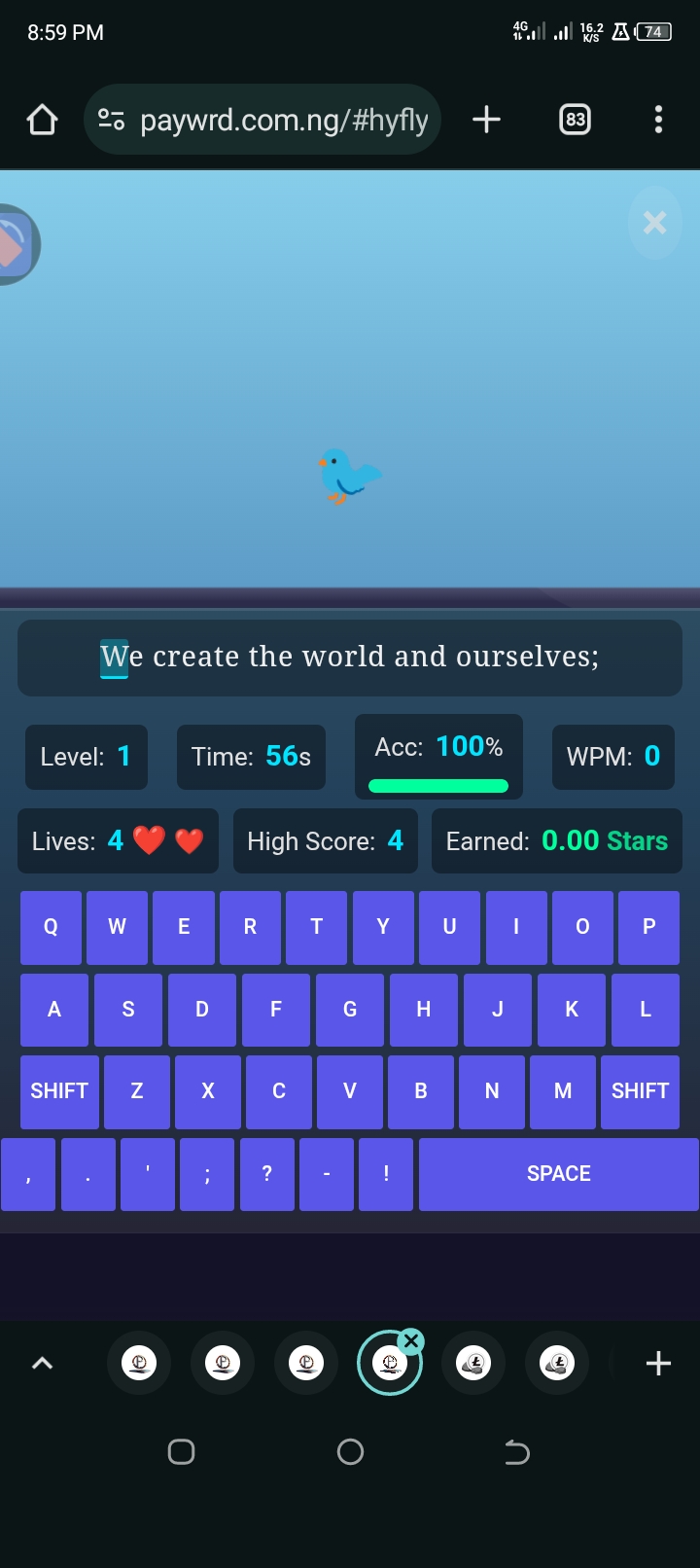The height and width of the screenshot is (1568, 700).
Task: Tap the exclamation mark key
Action: (386, 1174)
